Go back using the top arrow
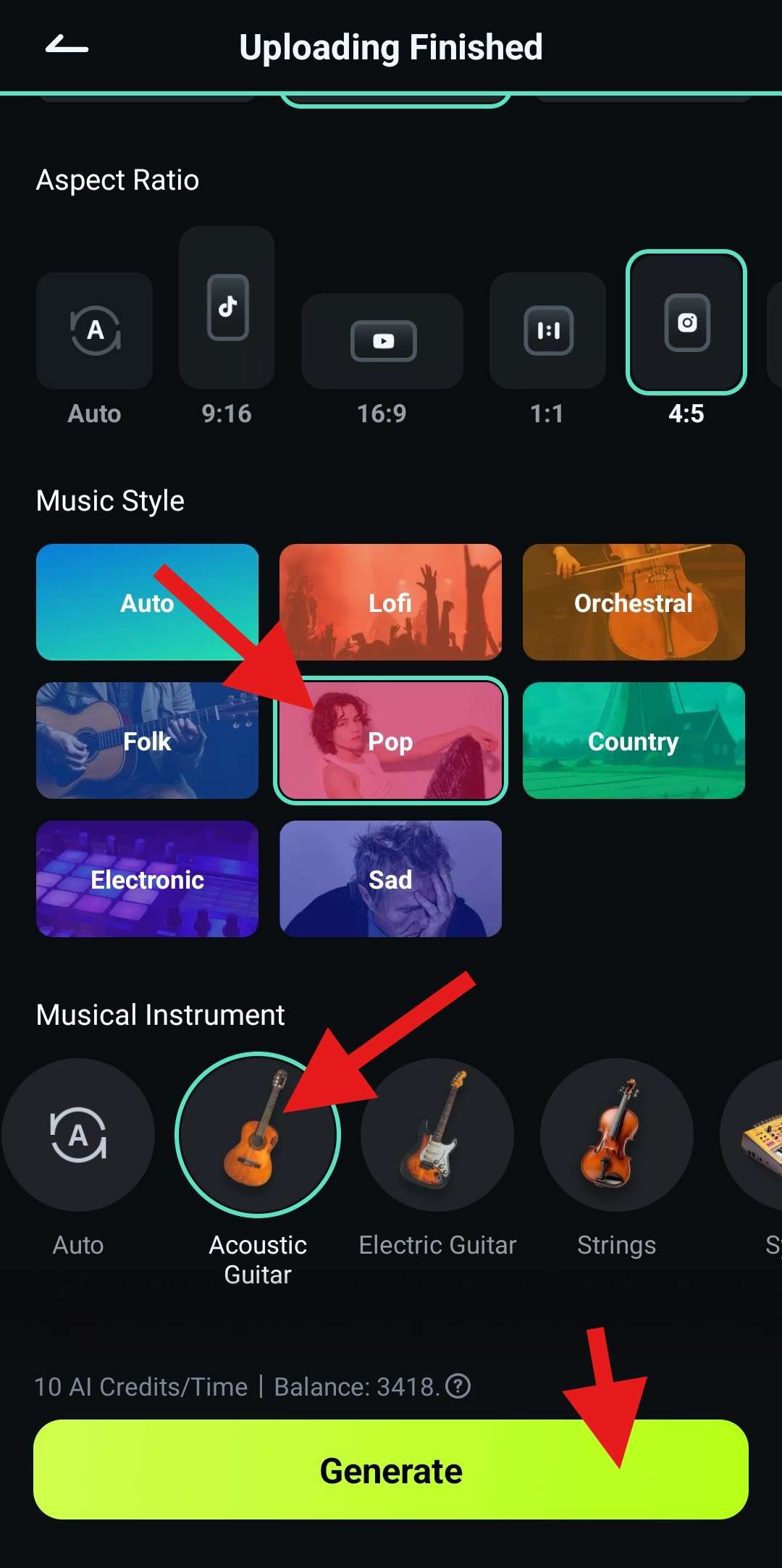The image size is (782, 1568). pos(67,46)
